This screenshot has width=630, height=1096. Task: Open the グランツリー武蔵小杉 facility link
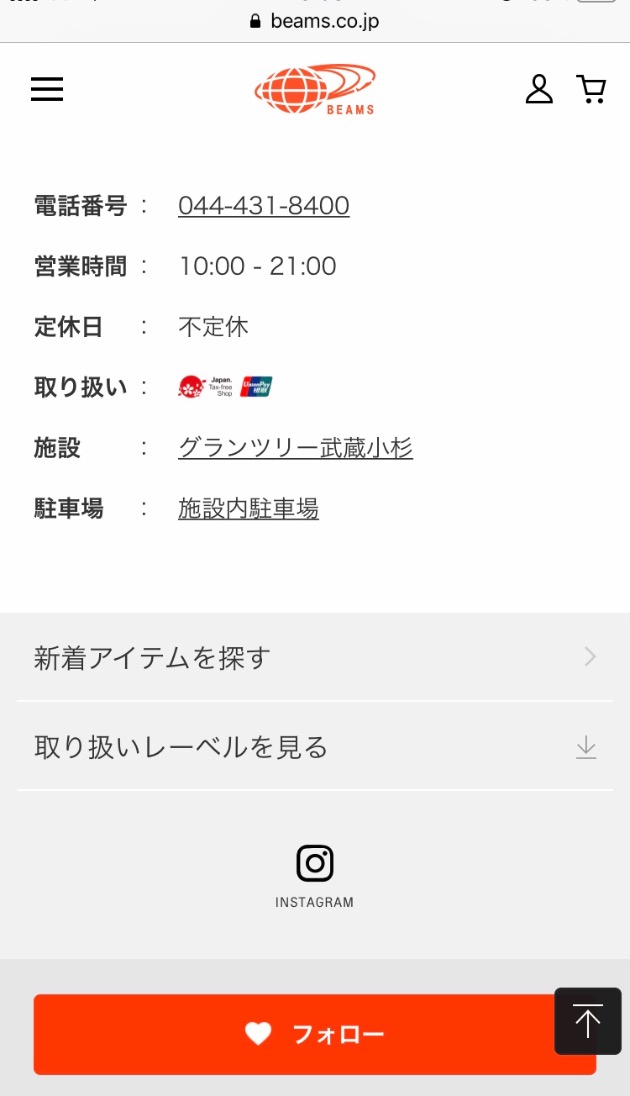295,447
